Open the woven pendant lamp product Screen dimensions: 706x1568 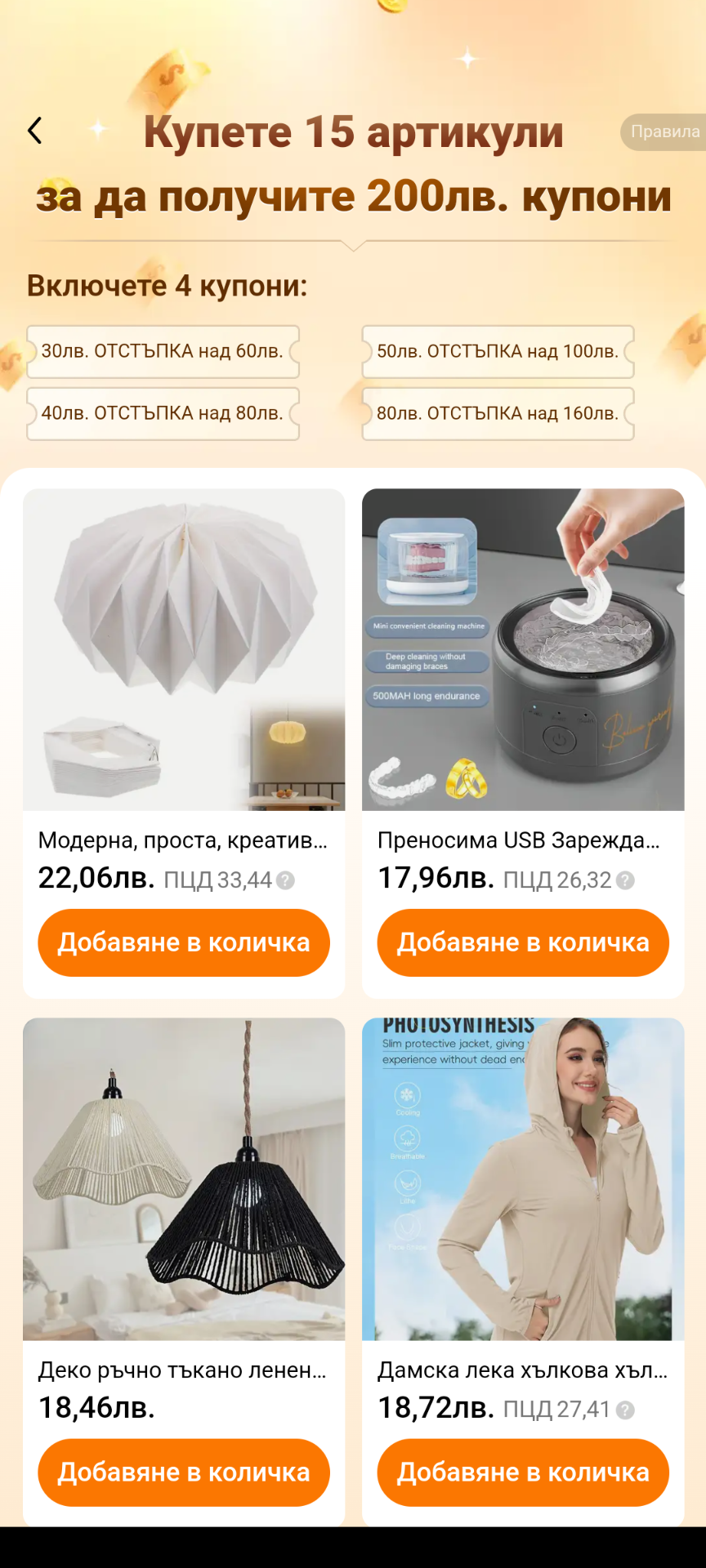(184, 1178)
